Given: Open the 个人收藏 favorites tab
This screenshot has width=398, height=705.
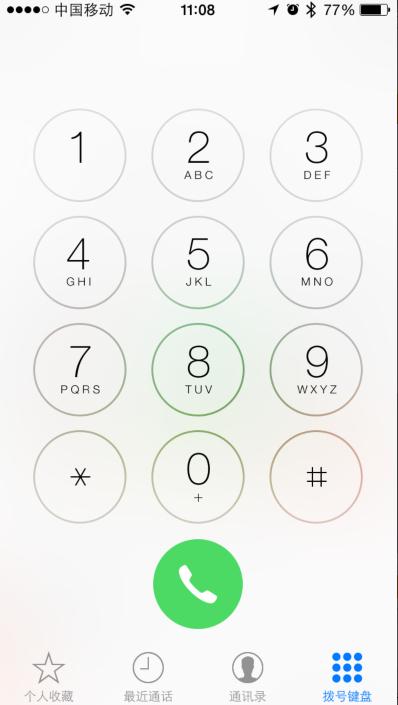Looking at the screenshot, I should 49,677.
